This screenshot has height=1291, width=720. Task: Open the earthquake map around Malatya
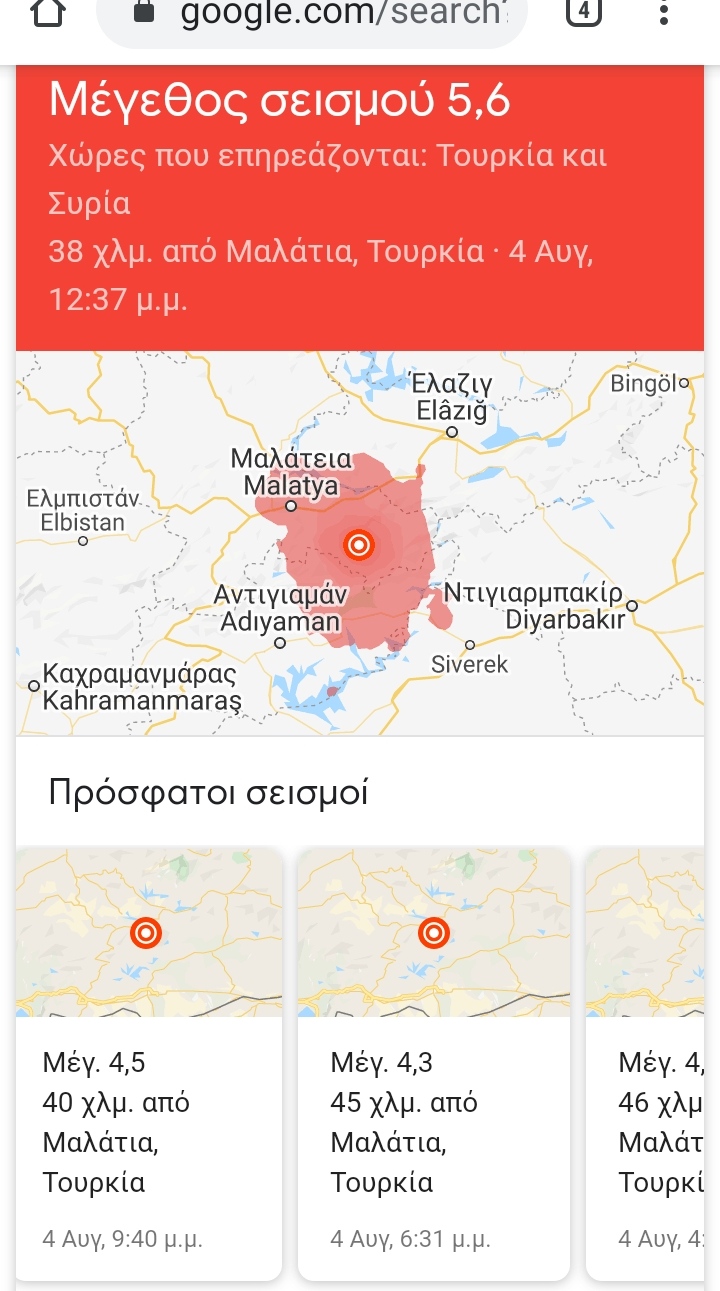(x=360, y=543)
